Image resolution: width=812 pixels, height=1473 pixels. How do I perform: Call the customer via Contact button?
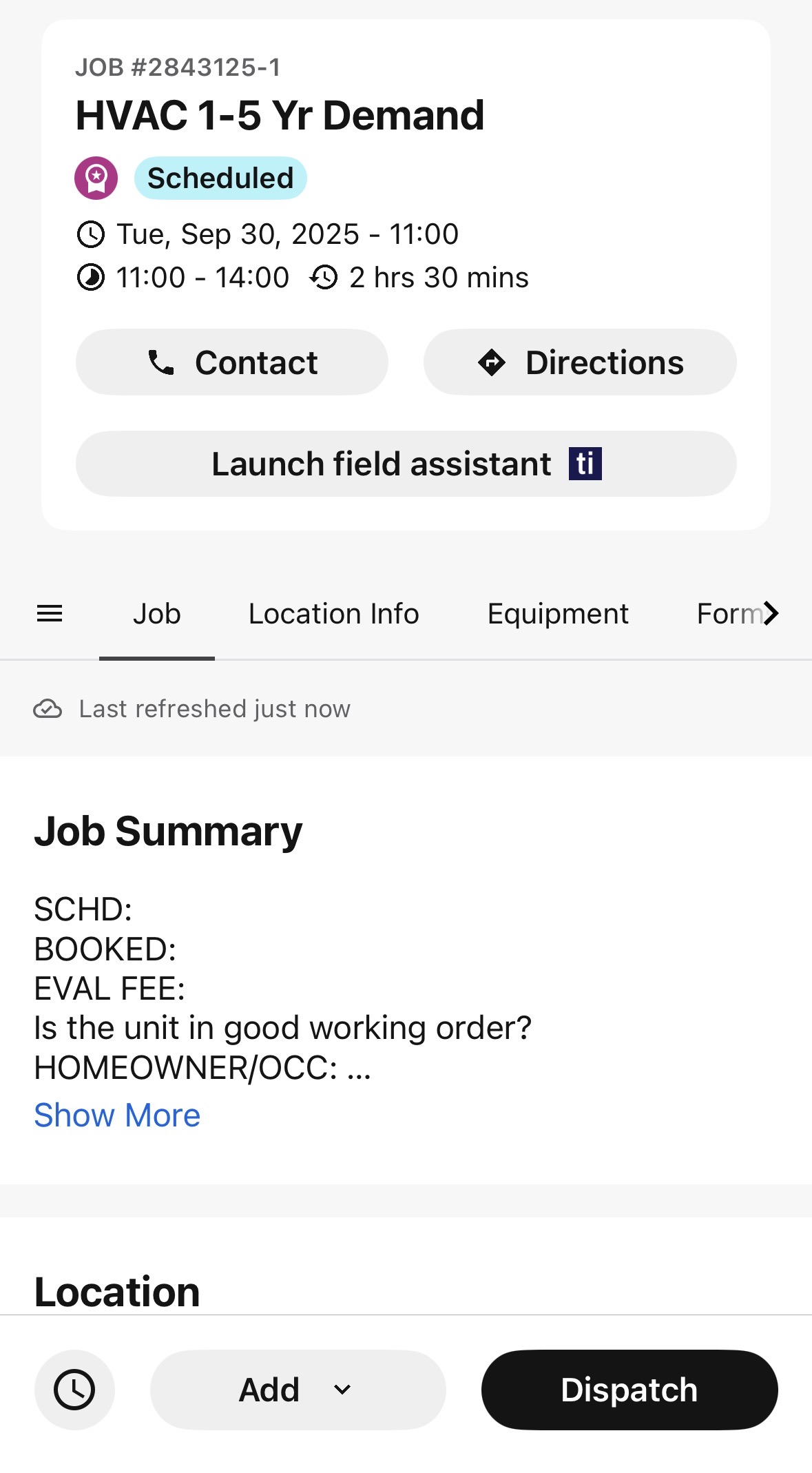(232, 362)
